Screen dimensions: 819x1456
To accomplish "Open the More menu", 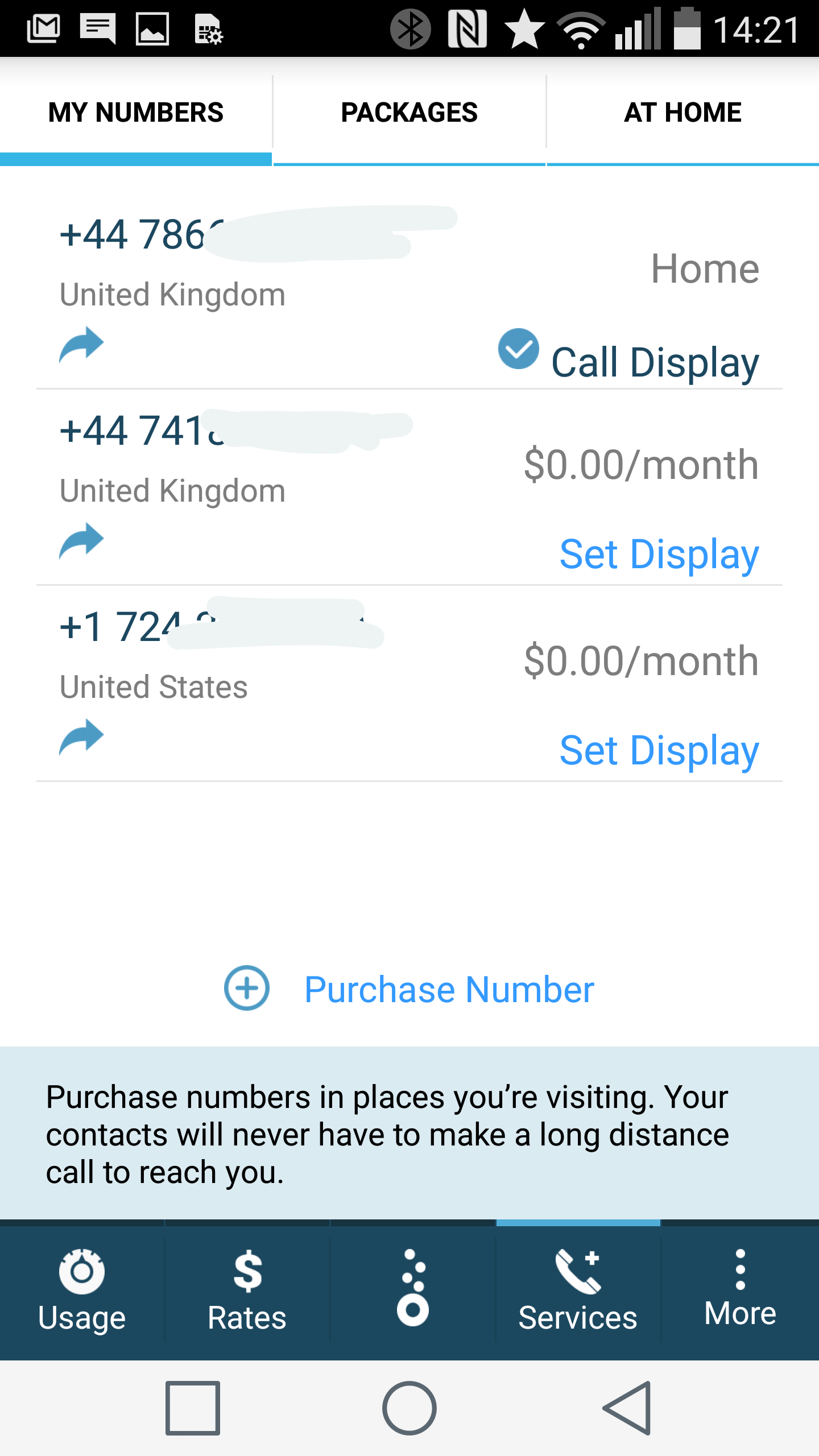I will (x=740, y=1288).
